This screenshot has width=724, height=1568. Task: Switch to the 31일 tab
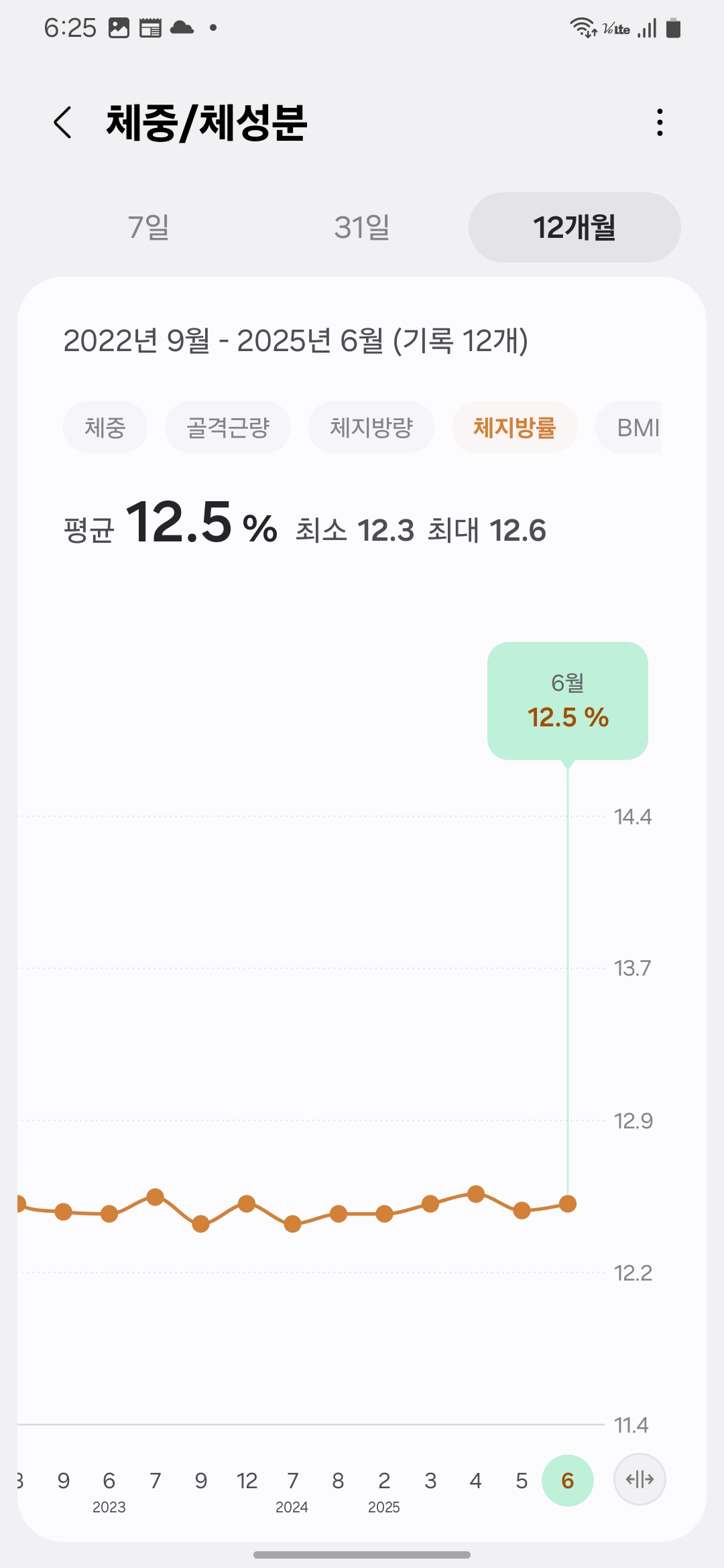pyautogui.click(x=362, y=228)
